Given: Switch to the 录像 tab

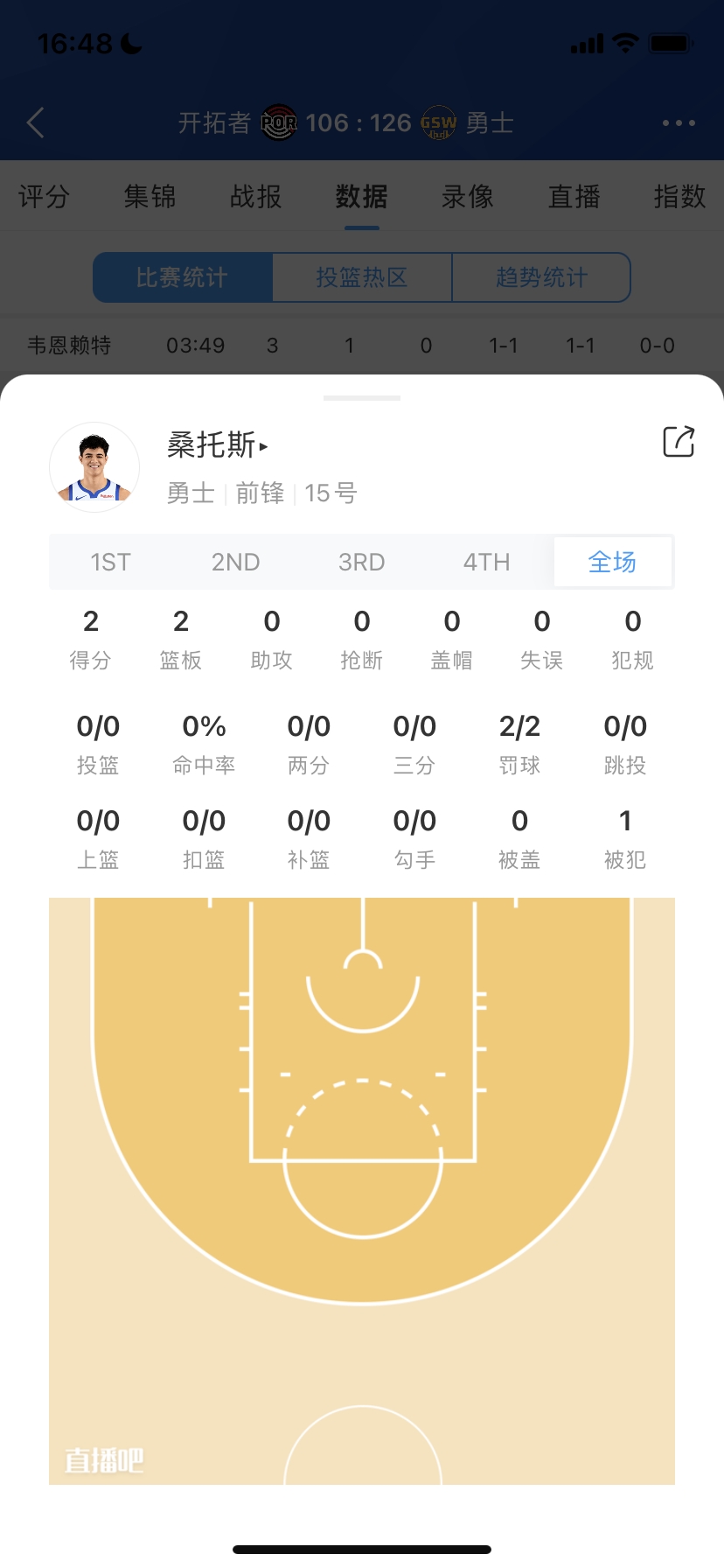Looking at the screenshot, I should [x=468, y=197].
